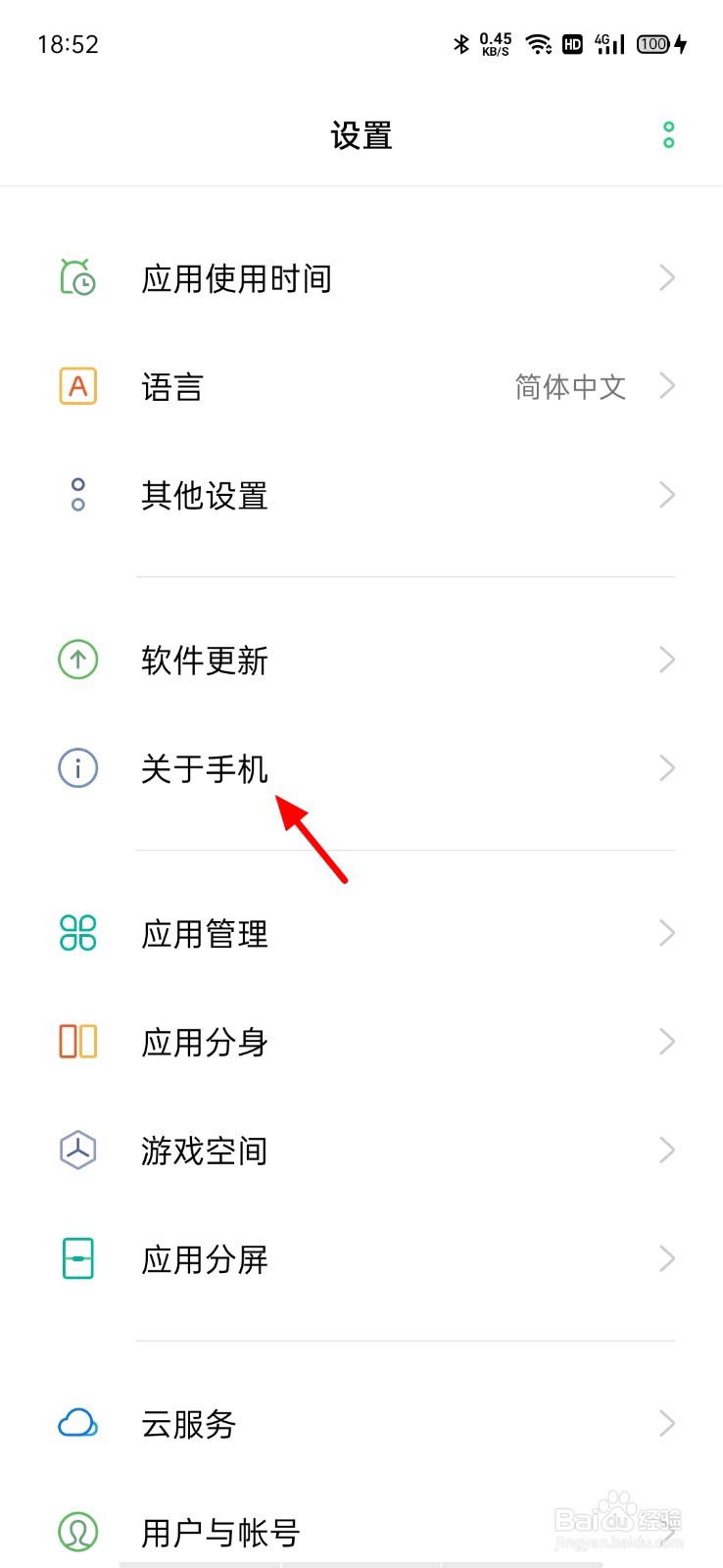This screenshot has height=1568, width=723.
Task: Click the 云服务 cloud icon
Action: (77, 1424)
